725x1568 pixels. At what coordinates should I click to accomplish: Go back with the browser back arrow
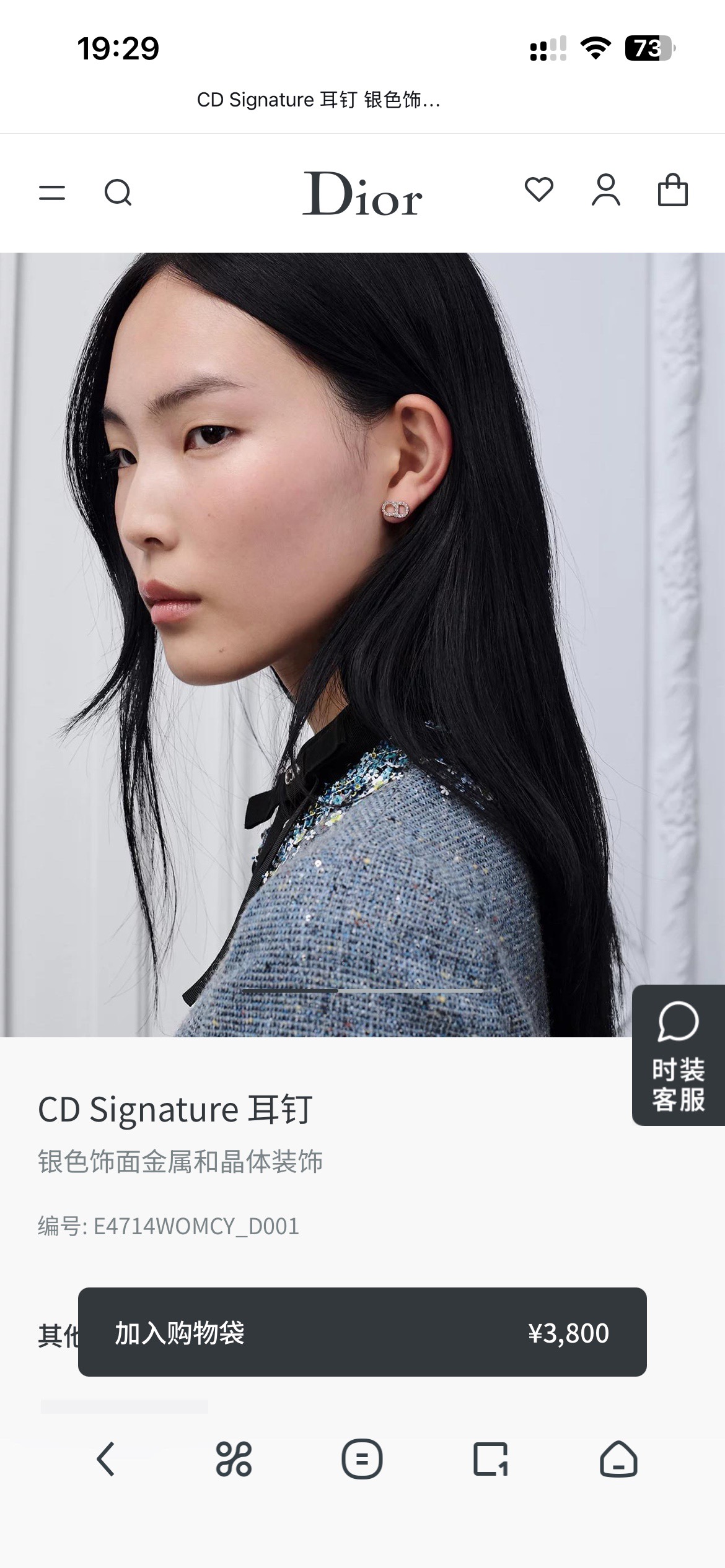(106, 1459)
